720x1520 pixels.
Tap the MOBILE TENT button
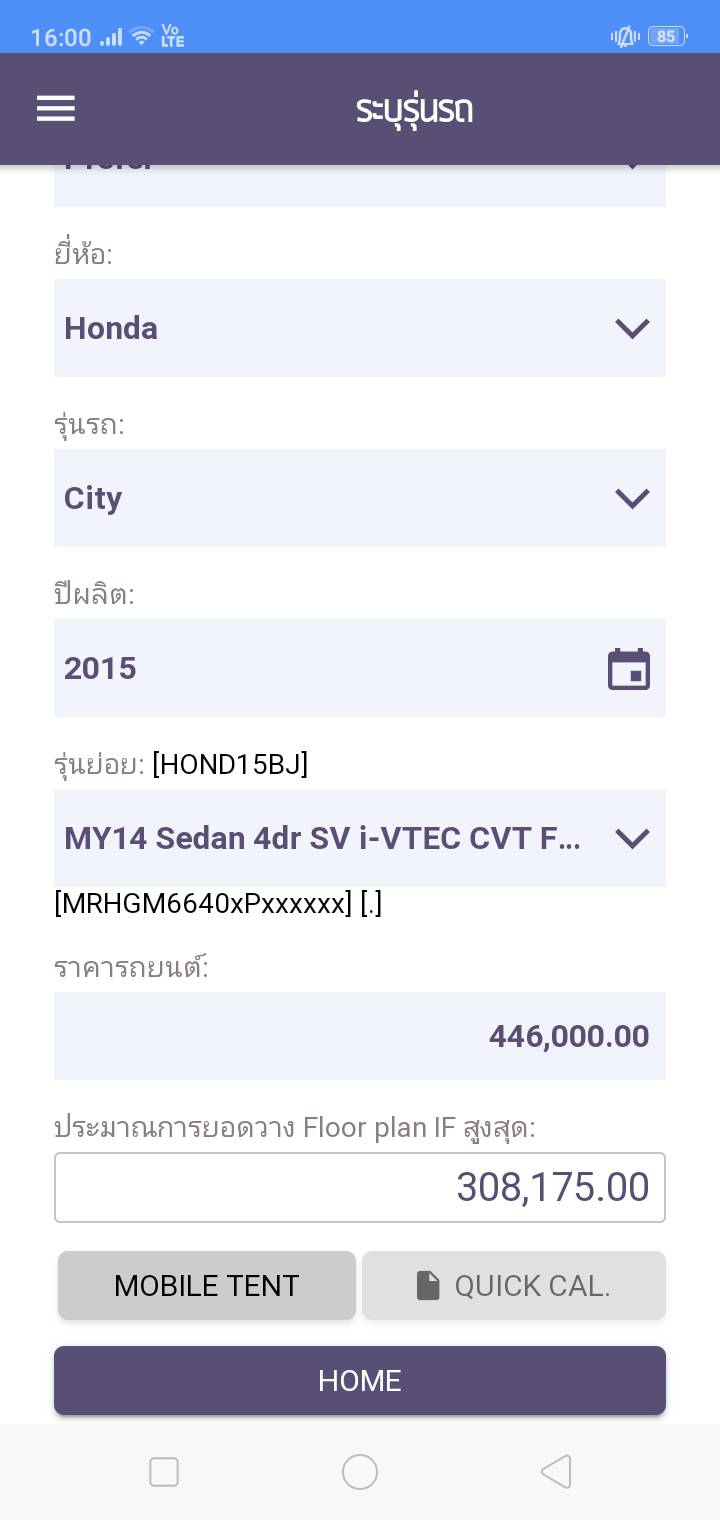point(207,1285)
